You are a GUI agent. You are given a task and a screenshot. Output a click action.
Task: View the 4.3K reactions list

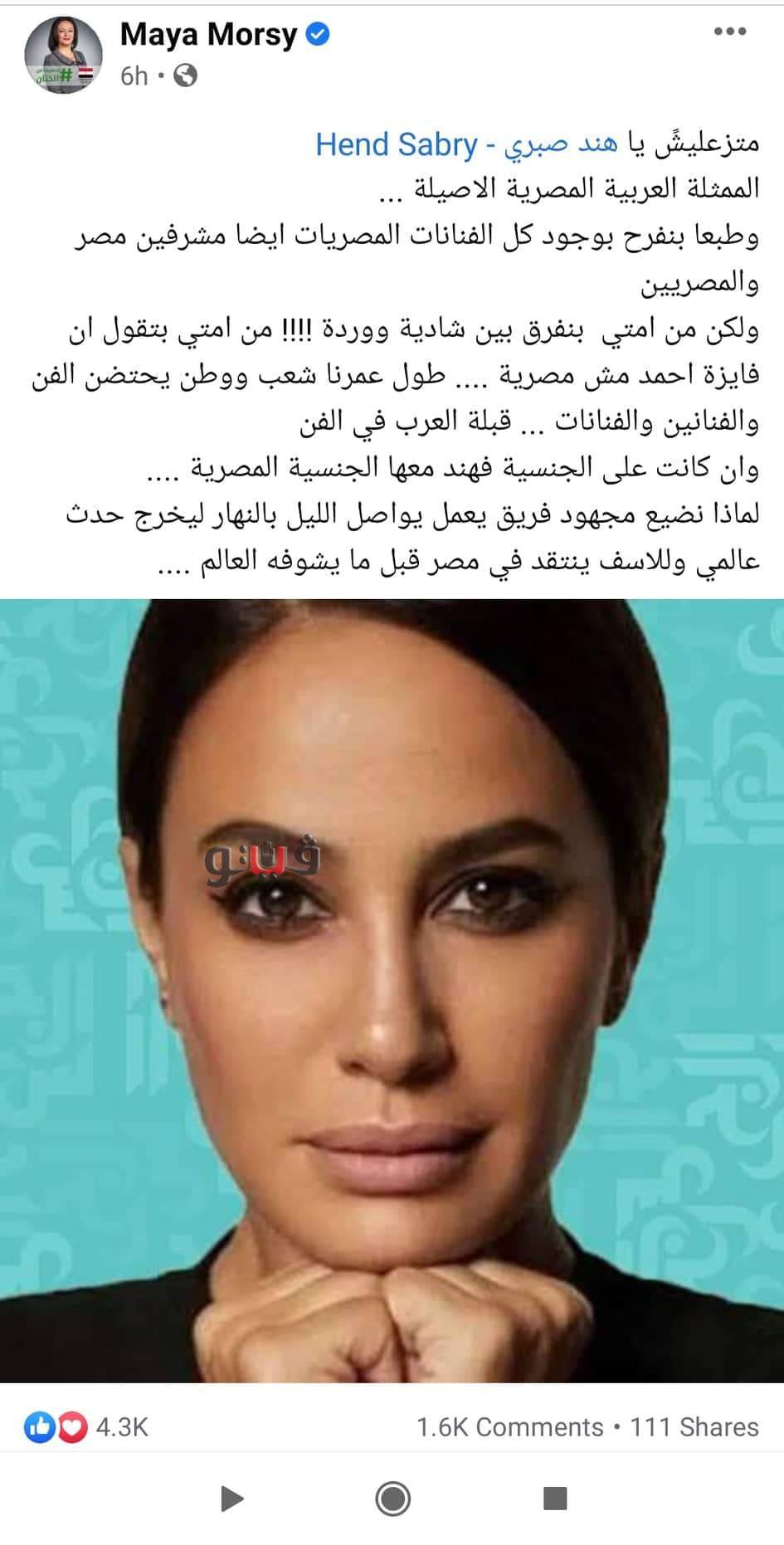click(x=87, y=1428)
